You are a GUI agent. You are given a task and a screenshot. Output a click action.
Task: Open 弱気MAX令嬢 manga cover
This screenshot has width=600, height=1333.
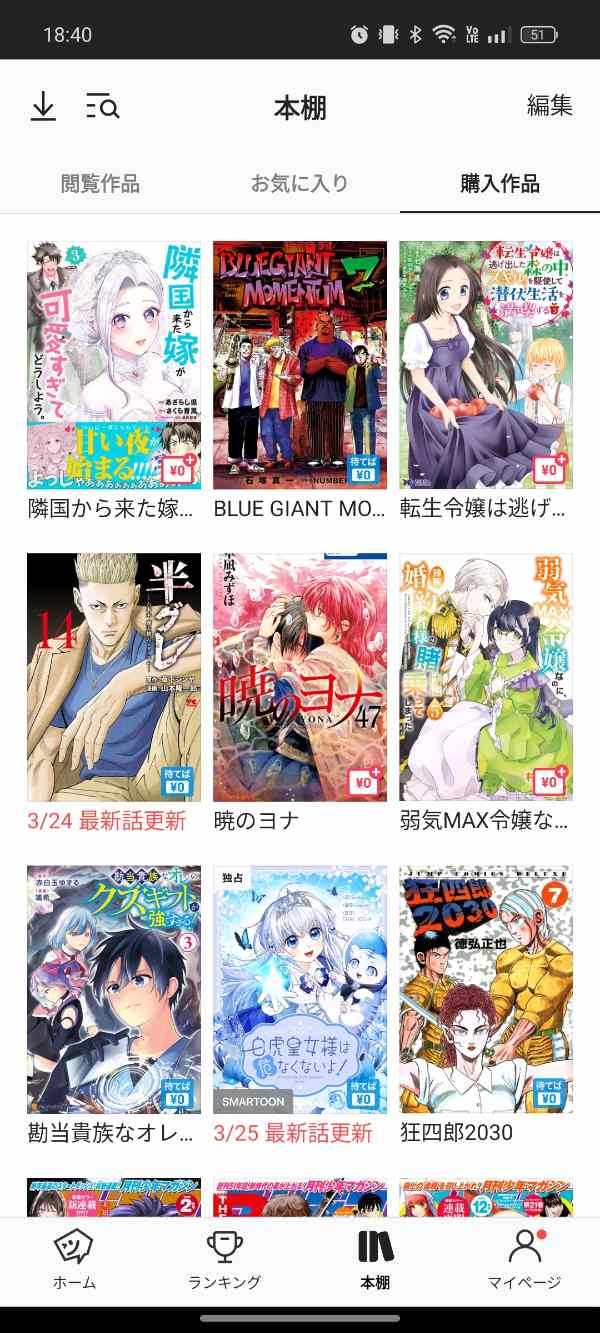point(486,678)
